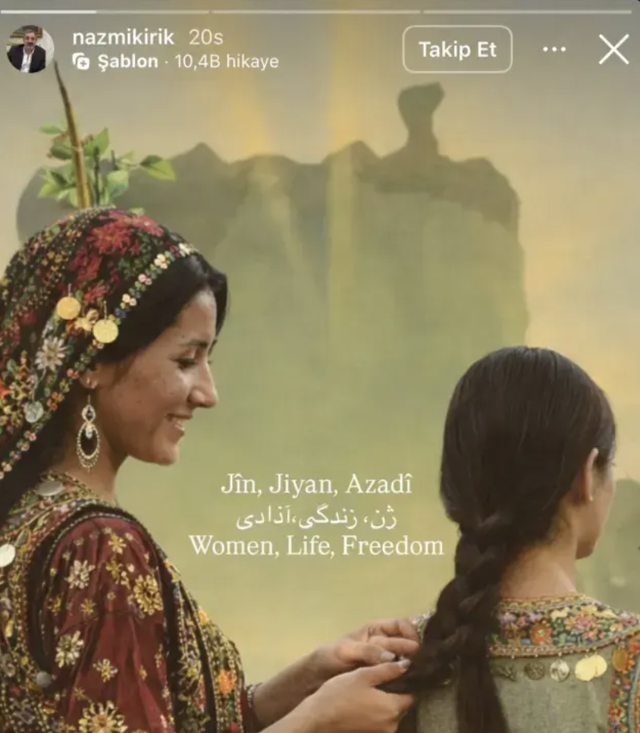Viewport: 640px width, 733px height.
Task: Open nazmikirik's profile picture
Action: [x=27, y=49]
